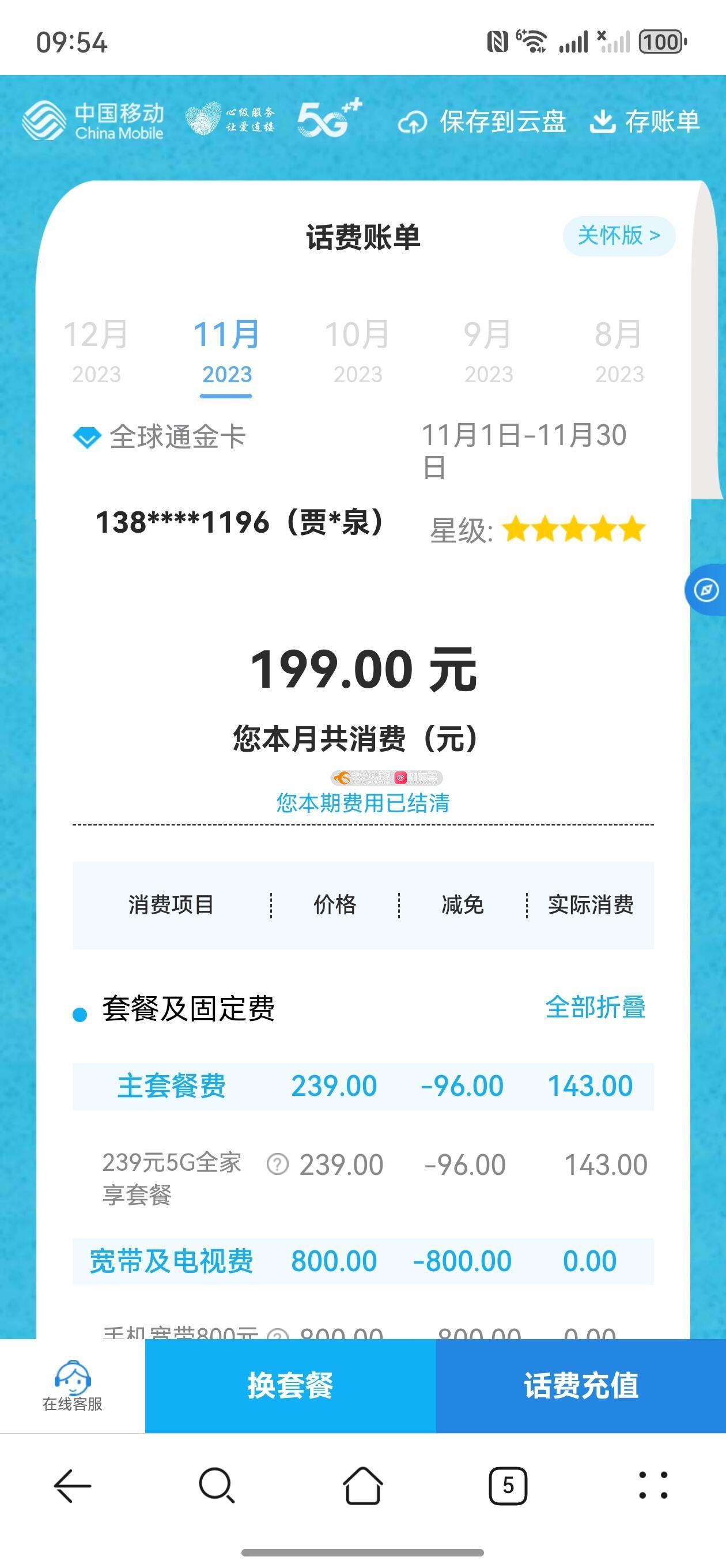Collapse the 主套餐费 row
The height and width of the screenshot is (1568, 726).
[x=362, y=1087]
